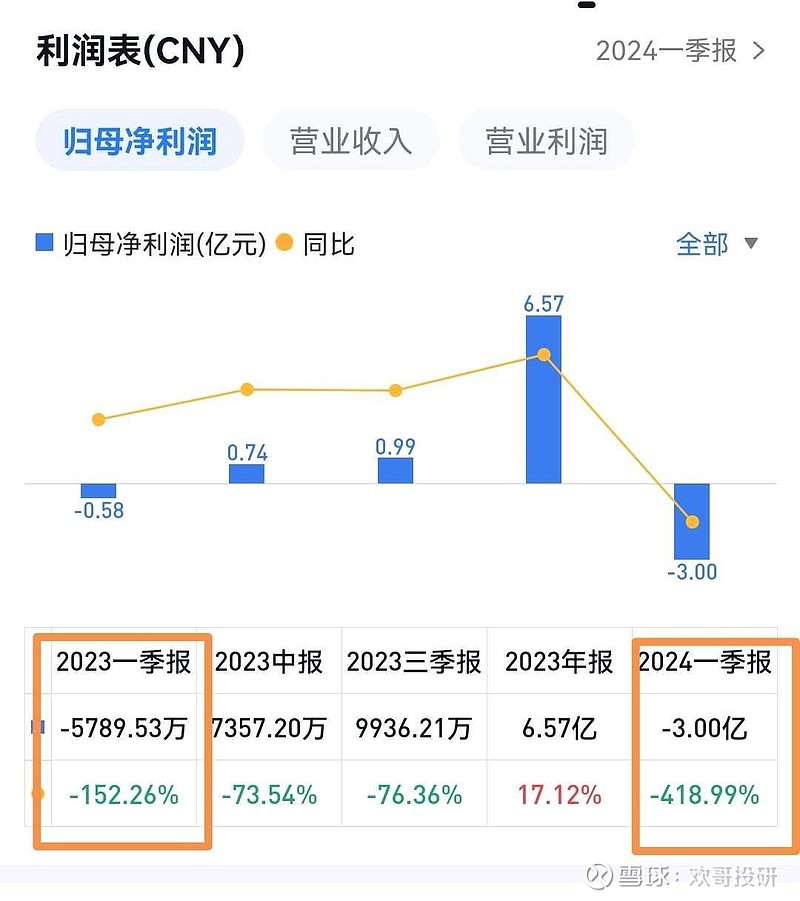Click the blue 归母净利润 legend square
The width and height of the screenshot is (800, 901).
click(42, 241)
